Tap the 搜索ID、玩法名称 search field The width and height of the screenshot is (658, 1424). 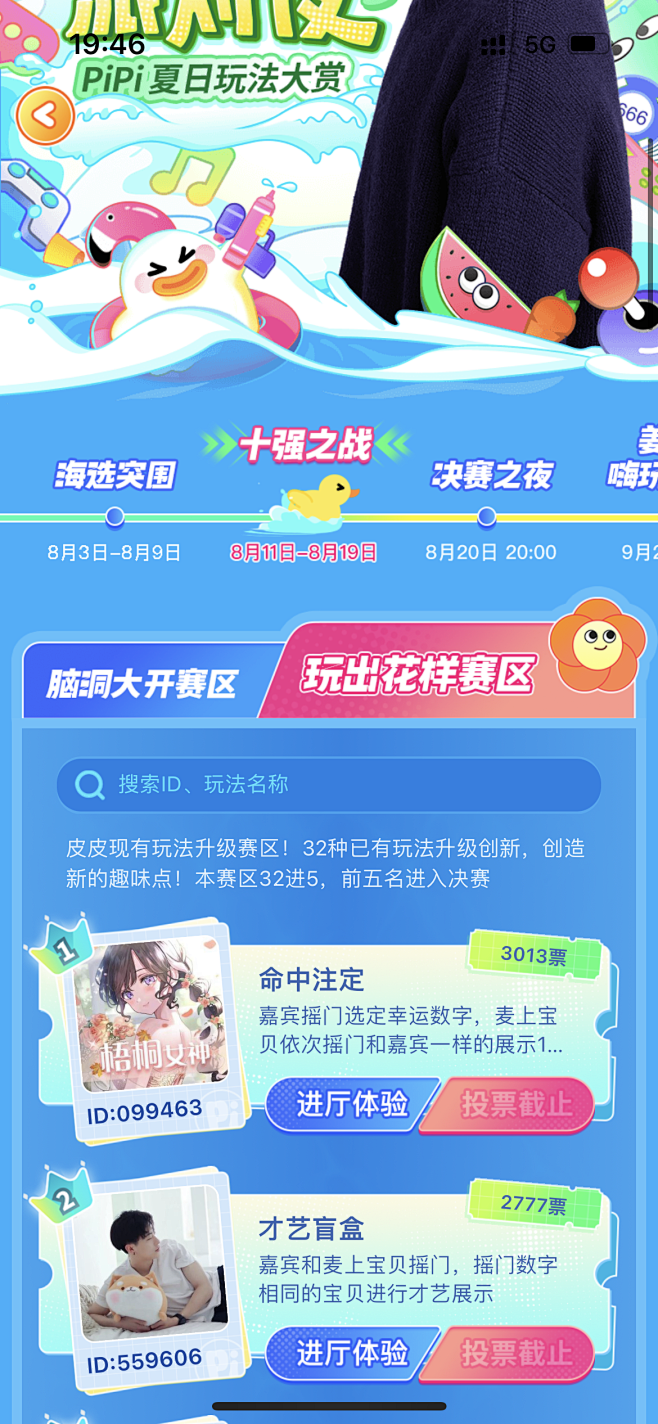pos(328,785)
